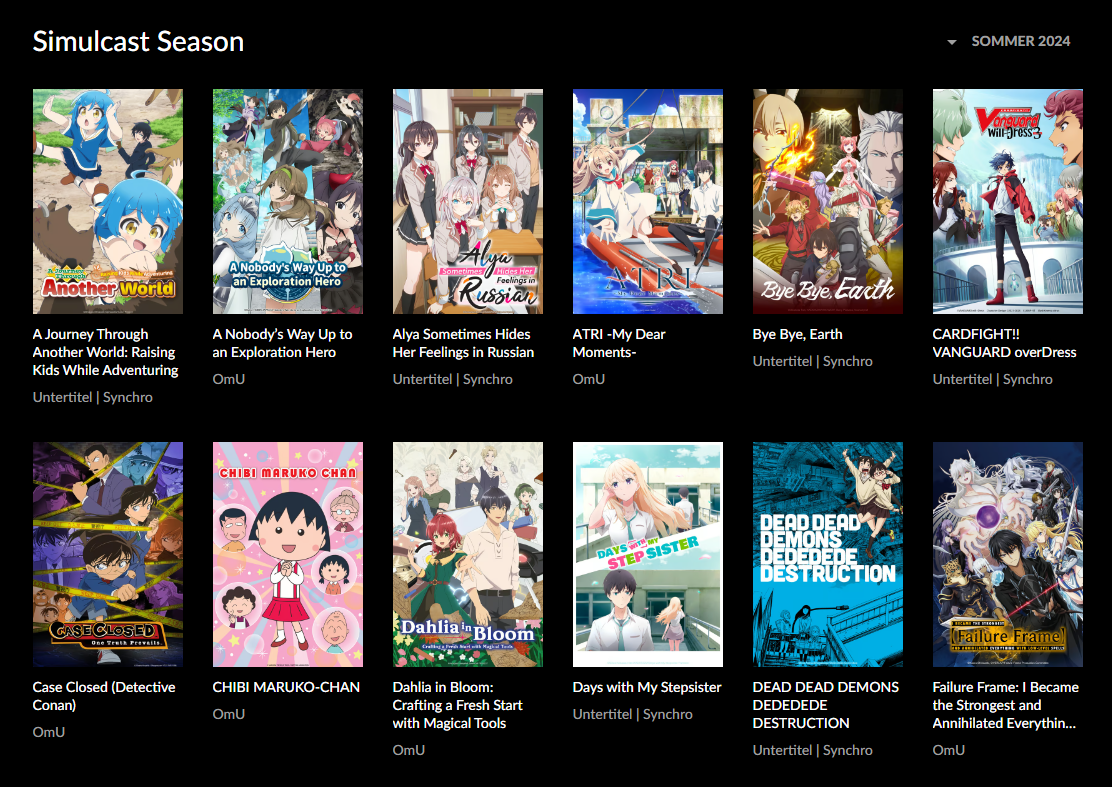
Task: Open ATRI -My Dear Moments- series
Action: point(648,202)
